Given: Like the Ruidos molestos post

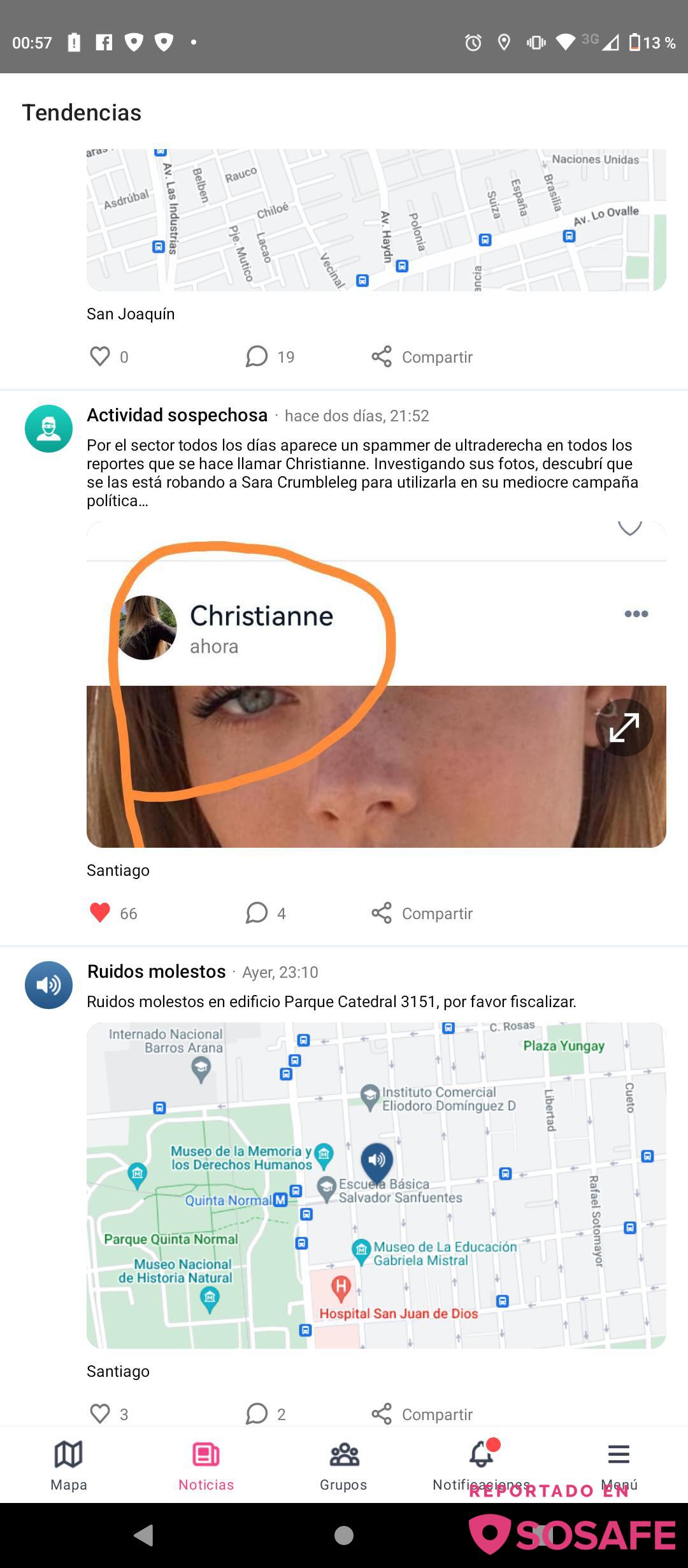Looking at the screenshot, I should (x=100, y=1414).
